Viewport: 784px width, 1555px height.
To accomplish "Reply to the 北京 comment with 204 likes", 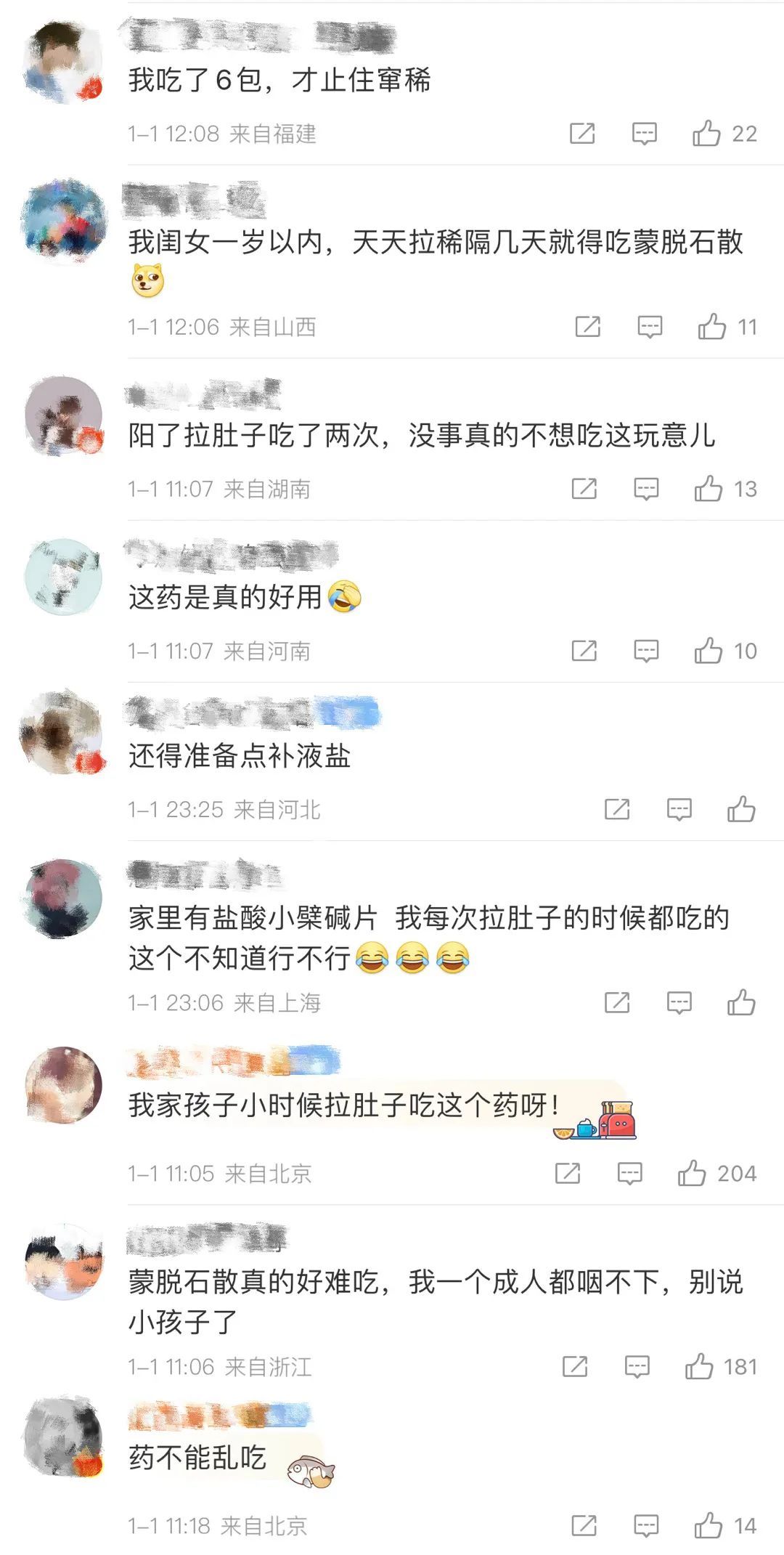I will tap(629, 1174).
